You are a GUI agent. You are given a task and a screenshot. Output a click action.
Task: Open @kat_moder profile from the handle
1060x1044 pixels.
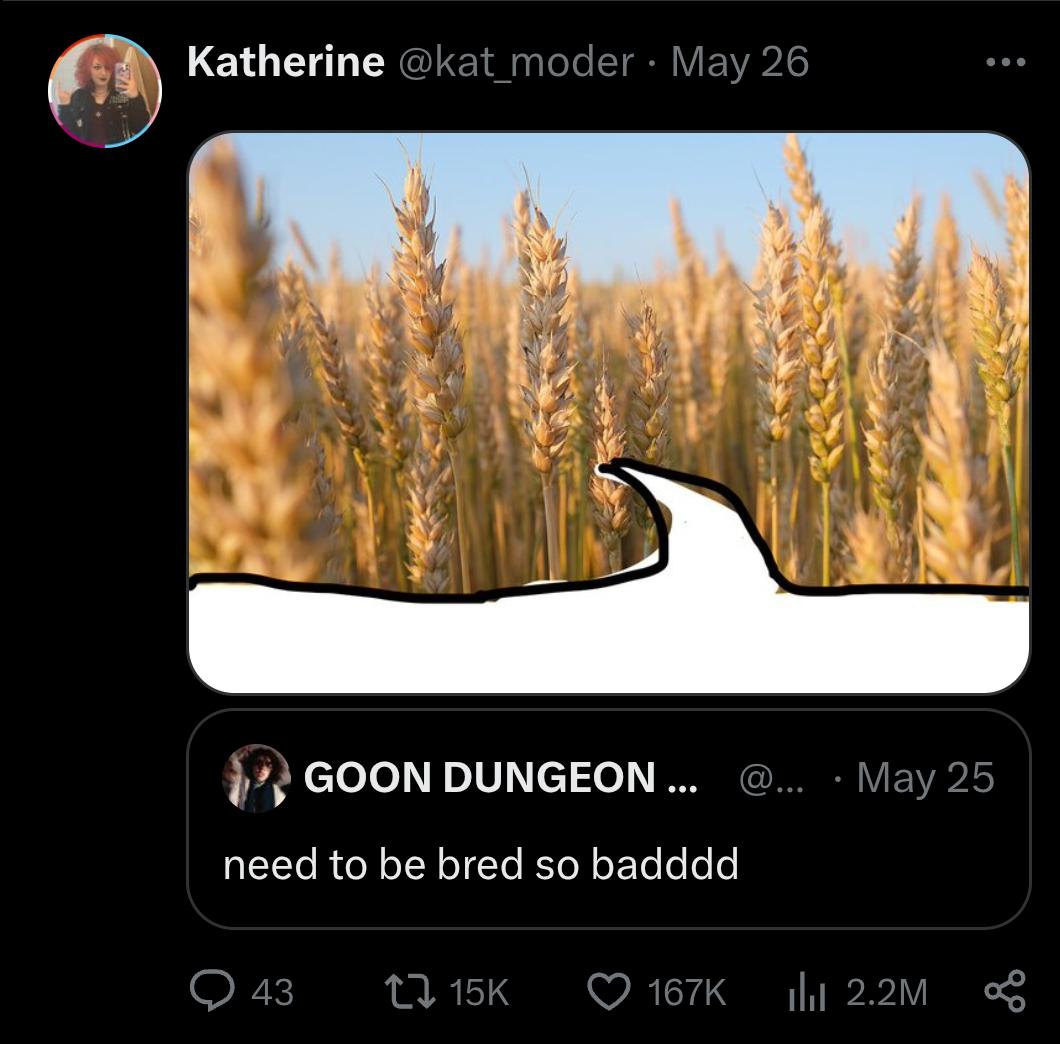[x=516, y=62]
